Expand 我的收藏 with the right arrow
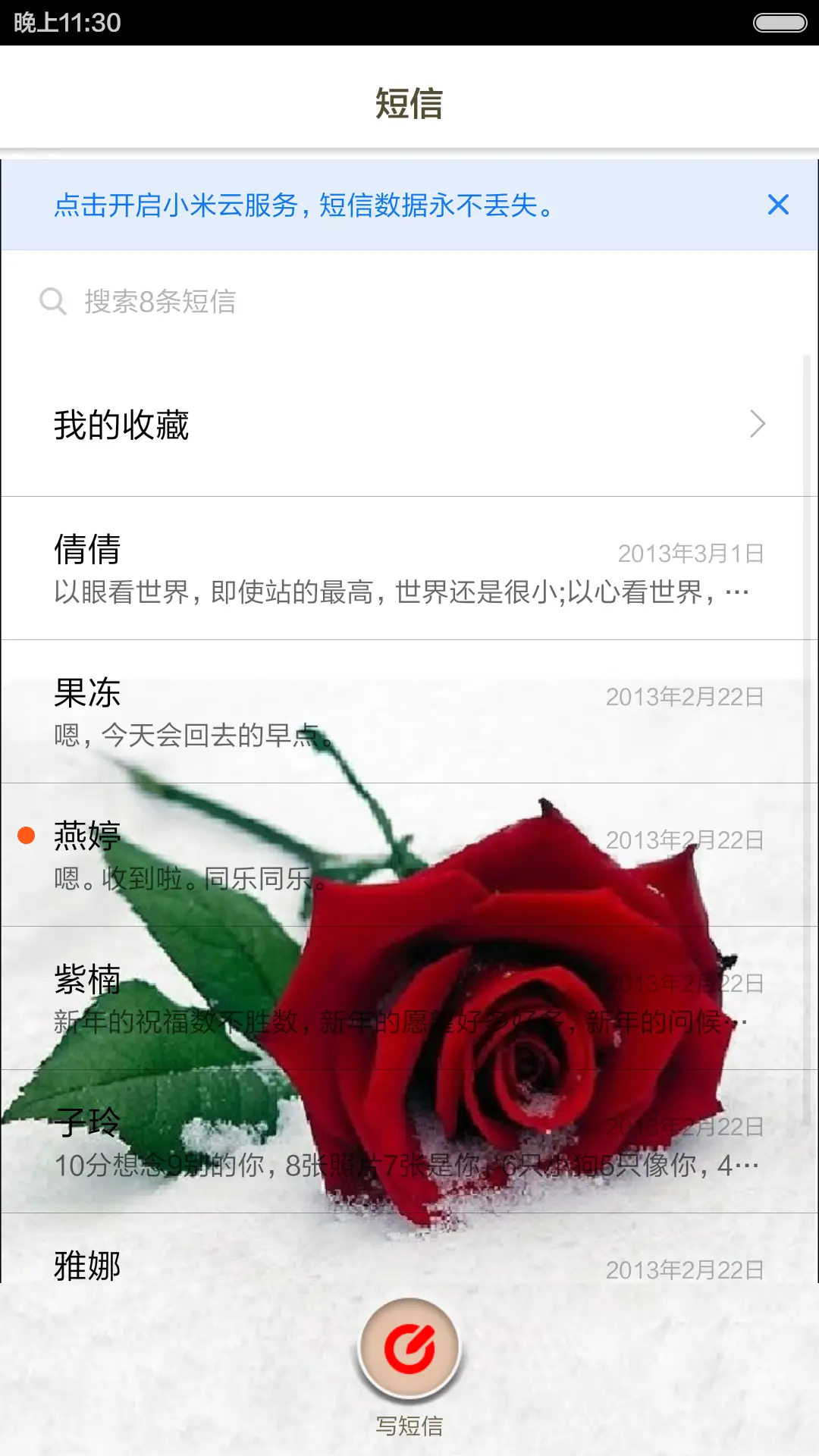 758,425
